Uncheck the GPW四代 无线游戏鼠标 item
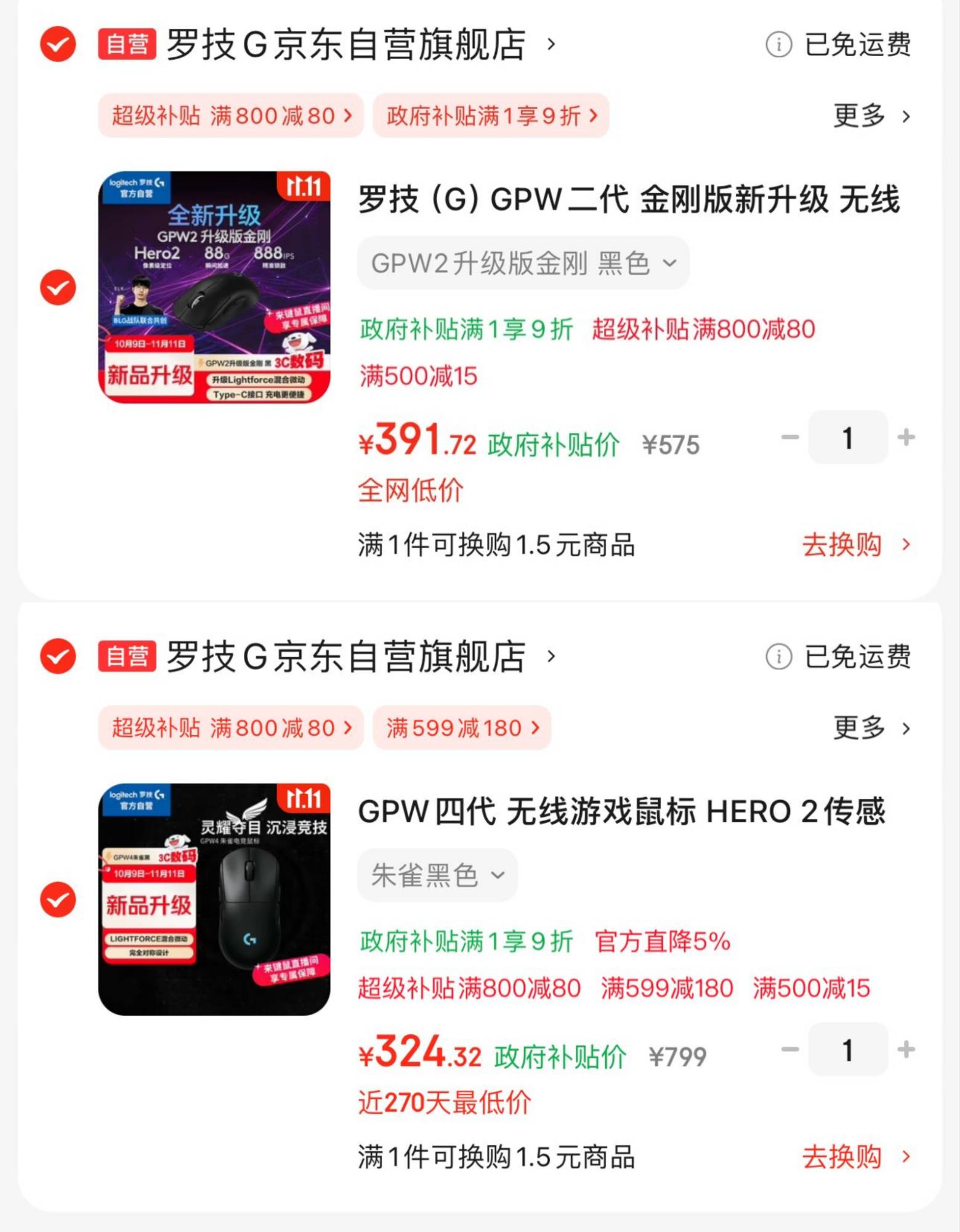The height and width of the screenshot is (1232, 960). [x=58, y=899]
